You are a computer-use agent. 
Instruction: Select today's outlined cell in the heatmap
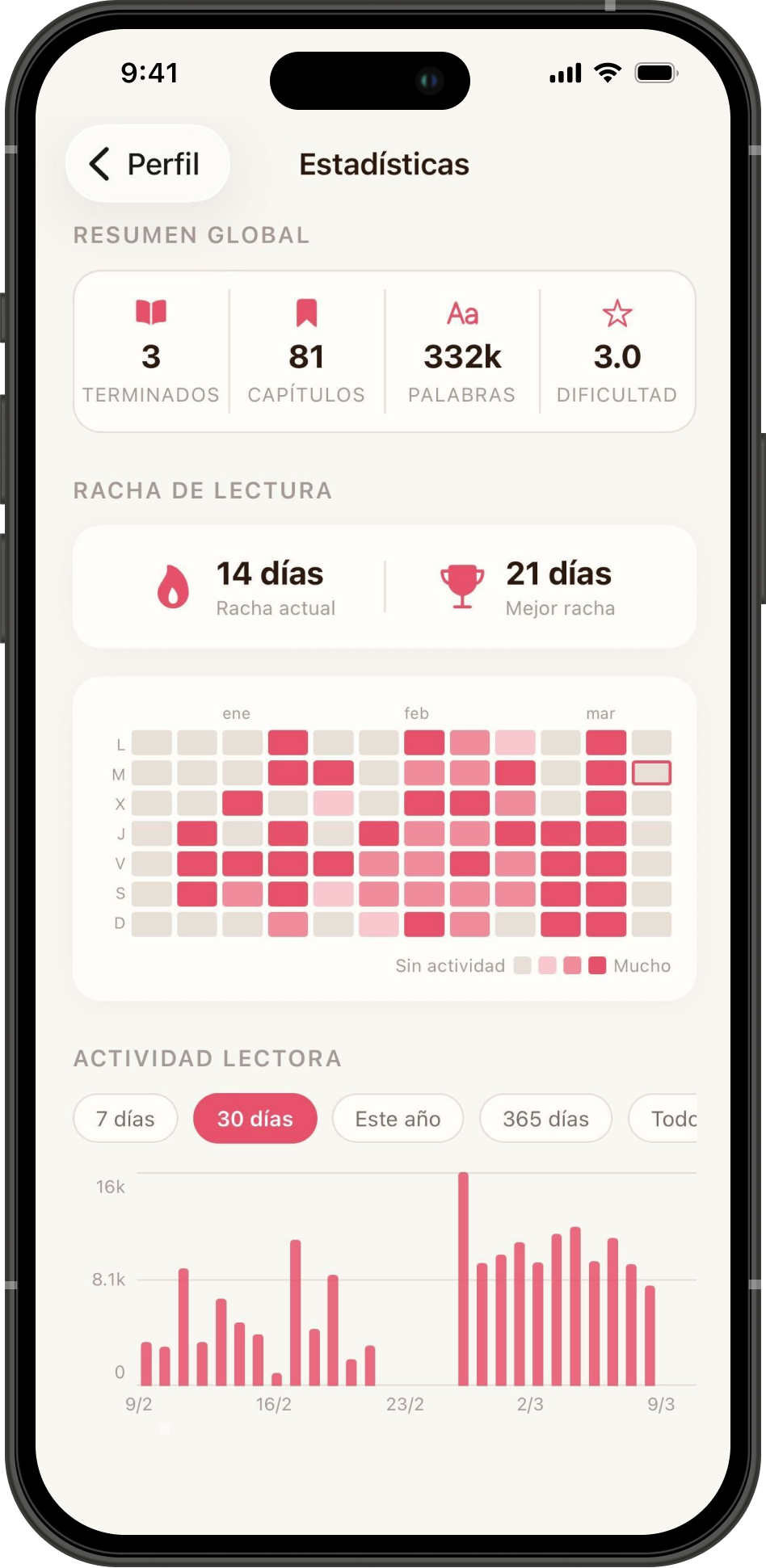[x=654, y=773]
